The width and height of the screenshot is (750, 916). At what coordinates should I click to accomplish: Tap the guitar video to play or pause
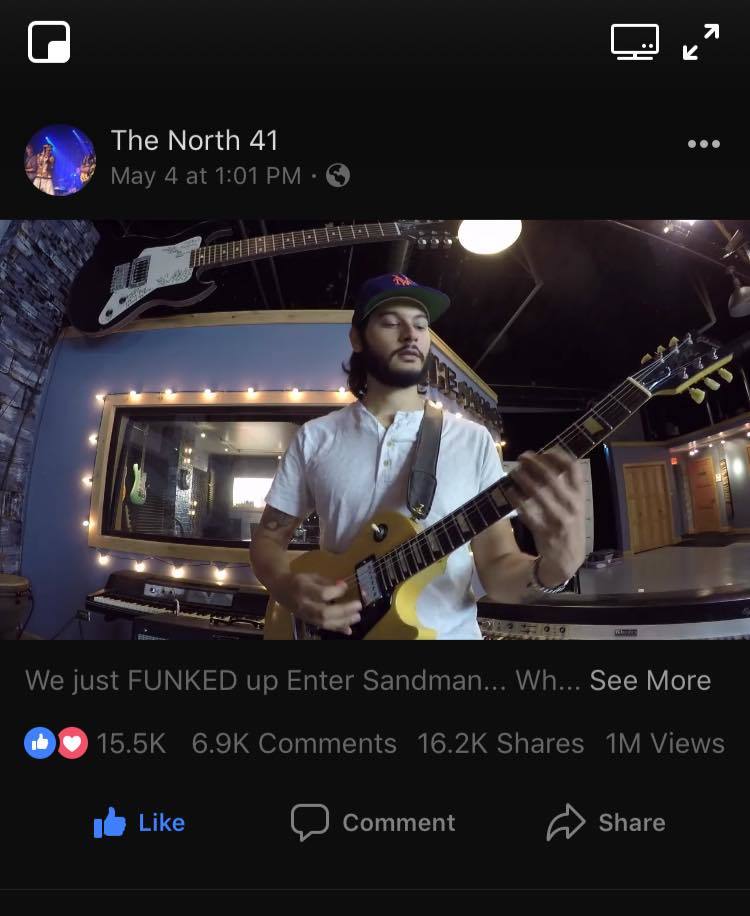pyautogui.click(x=375, y=429)
